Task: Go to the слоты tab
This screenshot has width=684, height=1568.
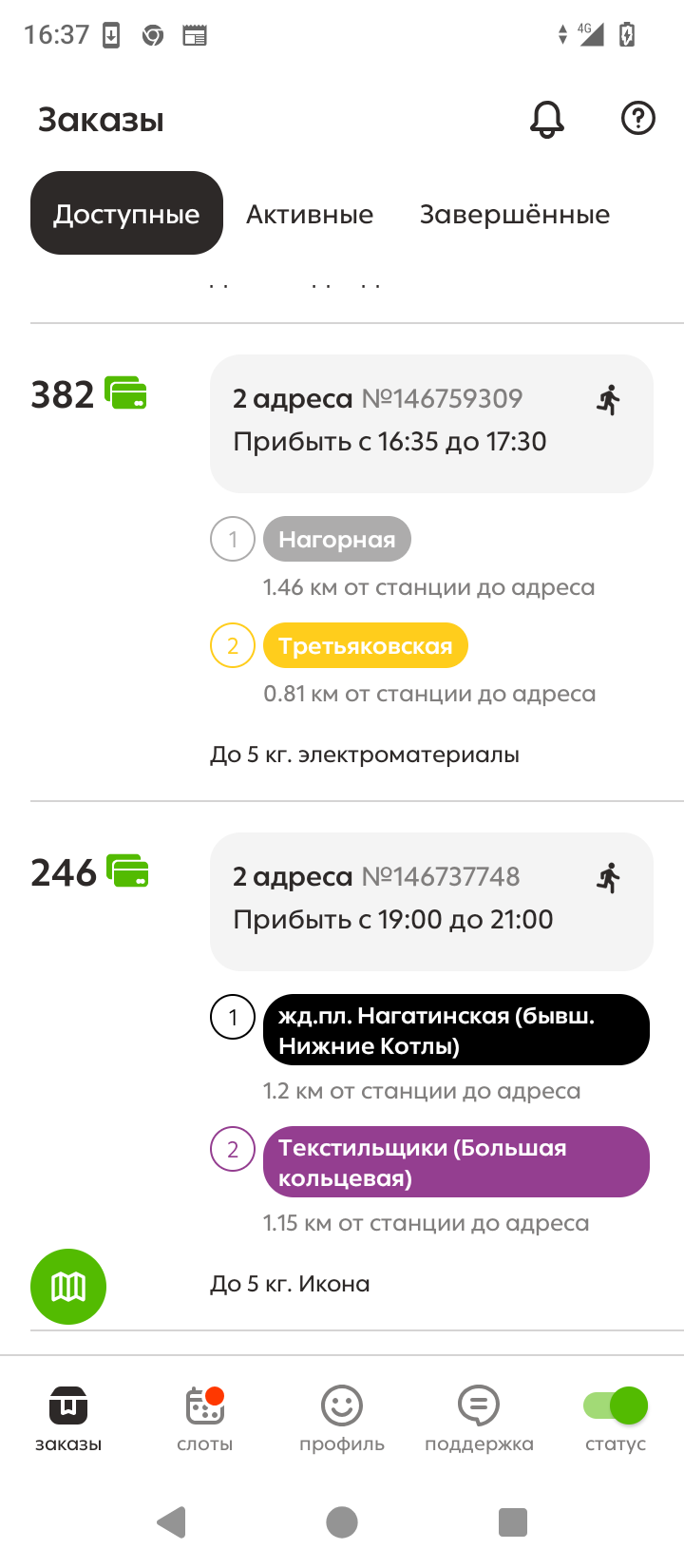Action: 205,1419
